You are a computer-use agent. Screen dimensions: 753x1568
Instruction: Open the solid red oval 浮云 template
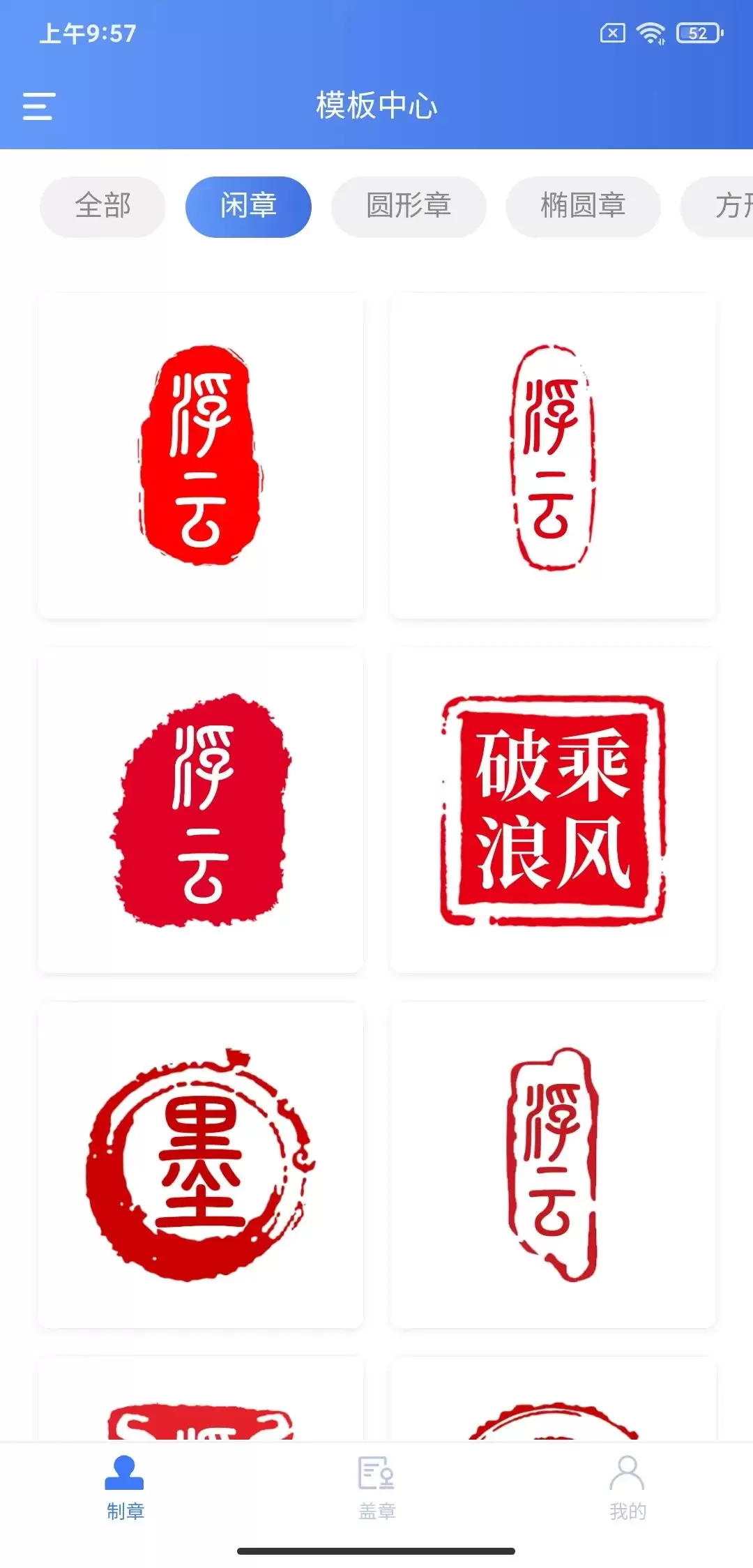200,455
